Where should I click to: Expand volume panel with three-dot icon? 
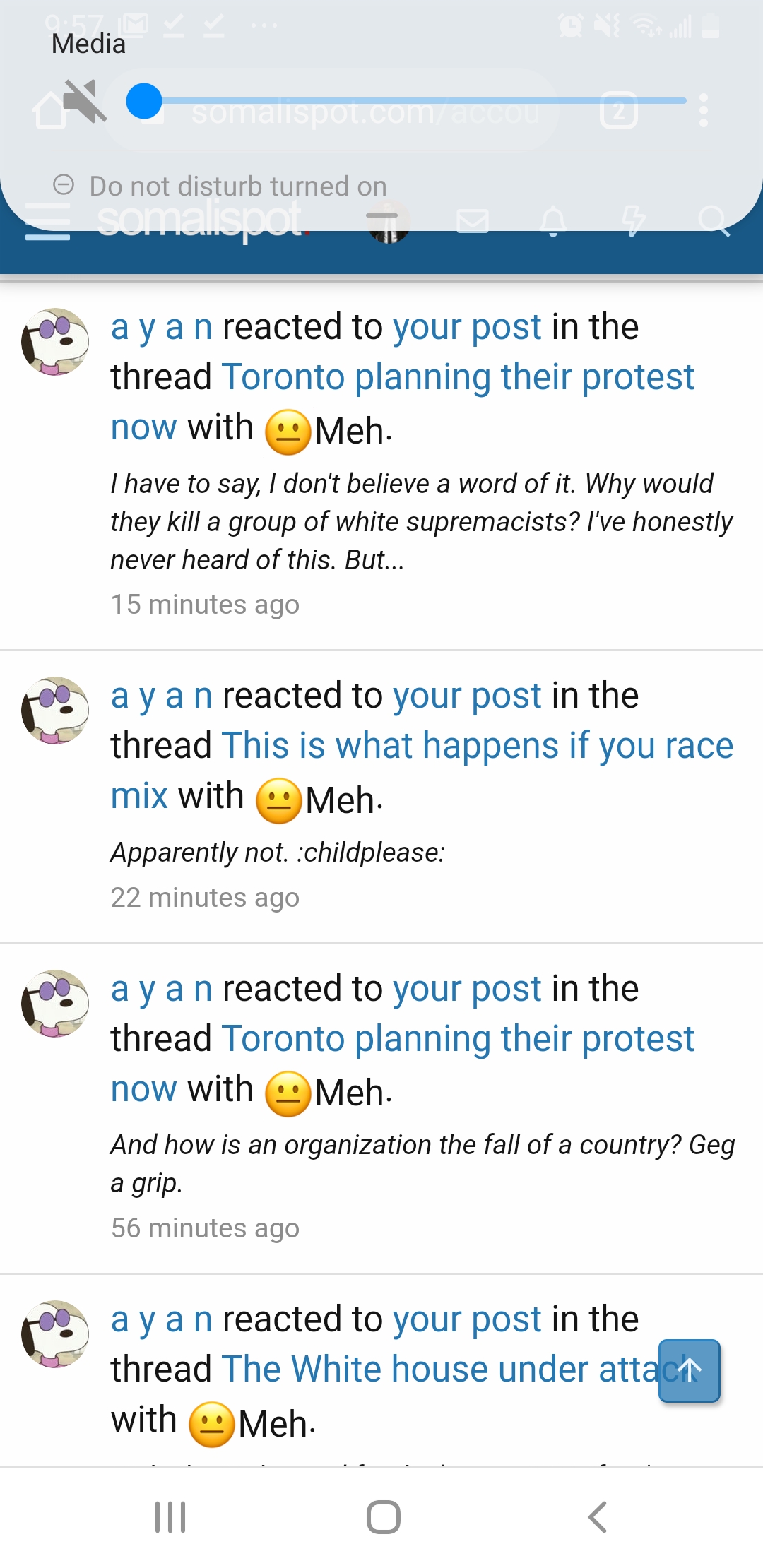coord(703,111)
